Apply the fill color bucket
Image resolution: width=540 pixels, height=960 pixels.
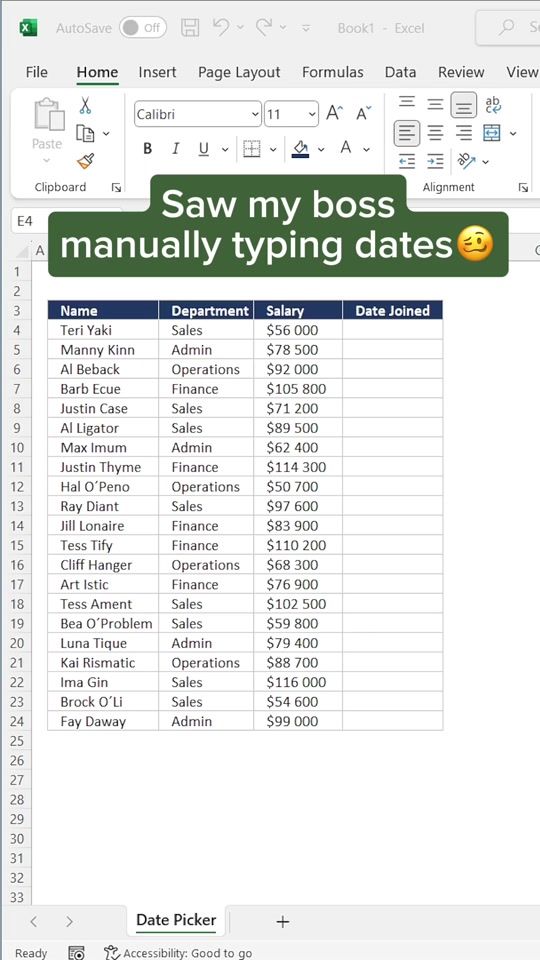click(x=301, y=149)
